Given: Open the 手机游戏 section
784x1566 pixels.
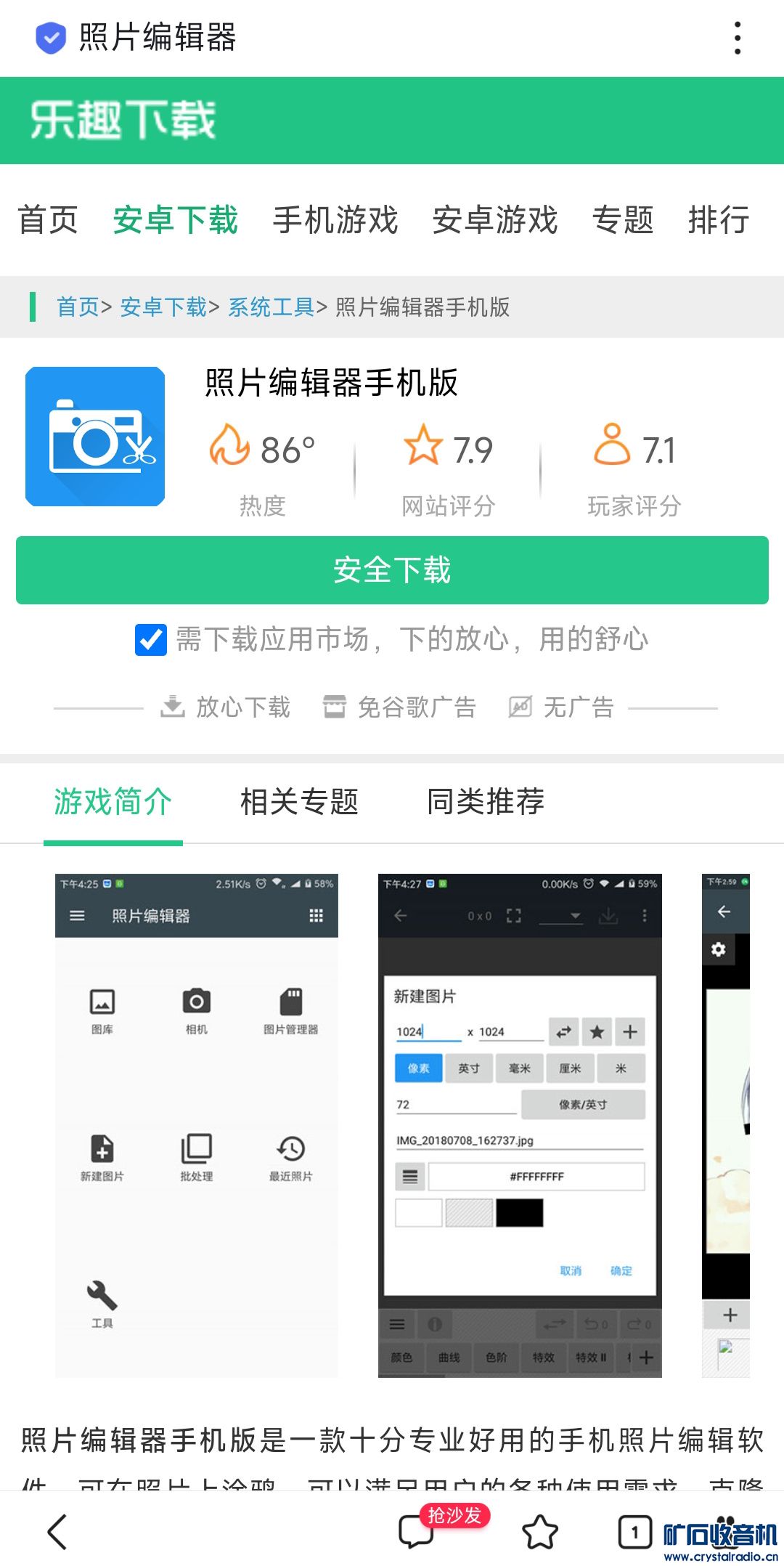Looking at the screenshot, I should [x=335, y=220].
